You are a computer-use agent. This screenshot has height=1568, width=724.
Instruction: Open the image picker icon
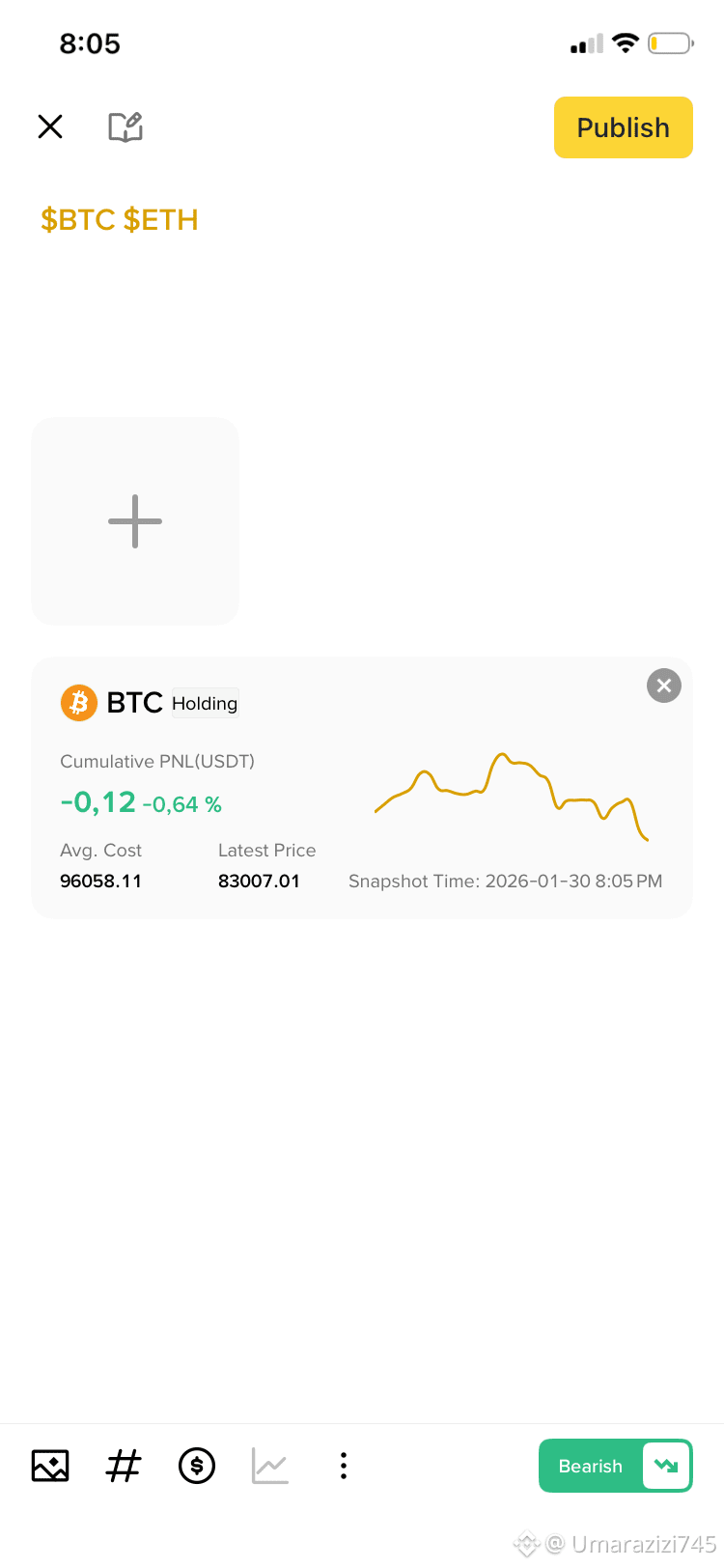click(50, 1466)
